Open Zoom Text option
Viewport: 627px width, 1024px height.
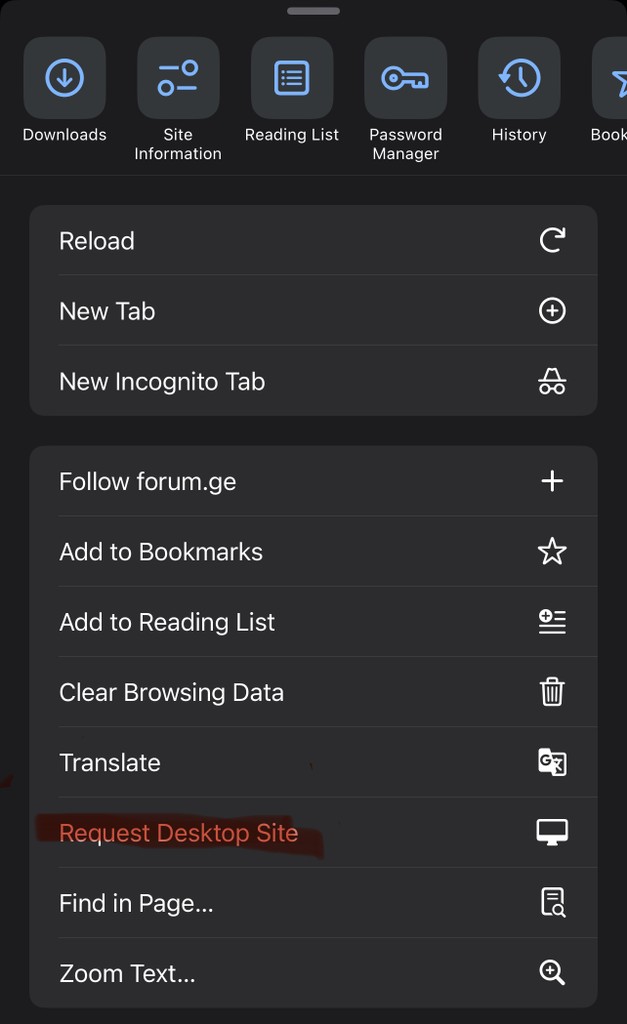(x=313, y=973)
